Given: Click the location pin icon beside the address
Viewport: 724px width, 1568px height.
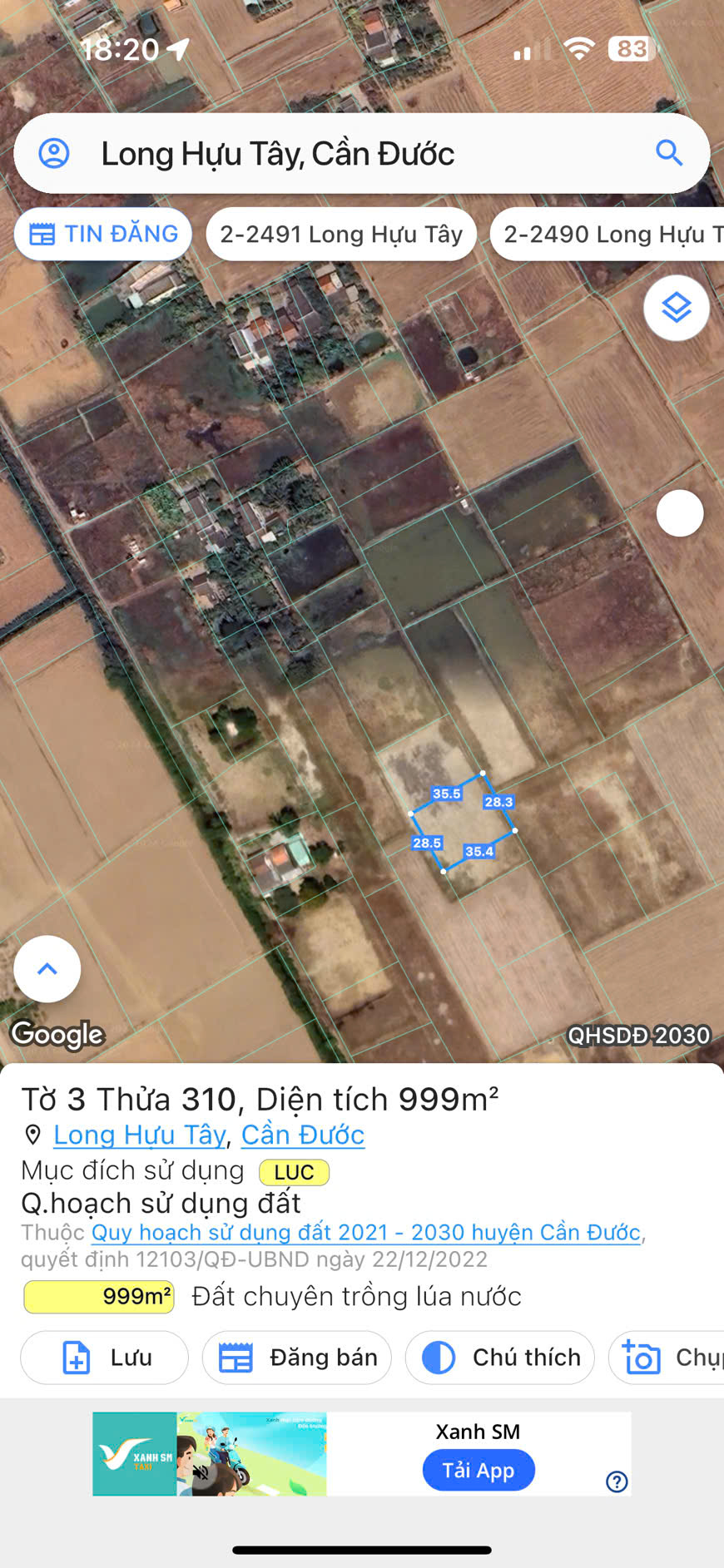Looking at the screenshot, I should tap(32, 1134).
